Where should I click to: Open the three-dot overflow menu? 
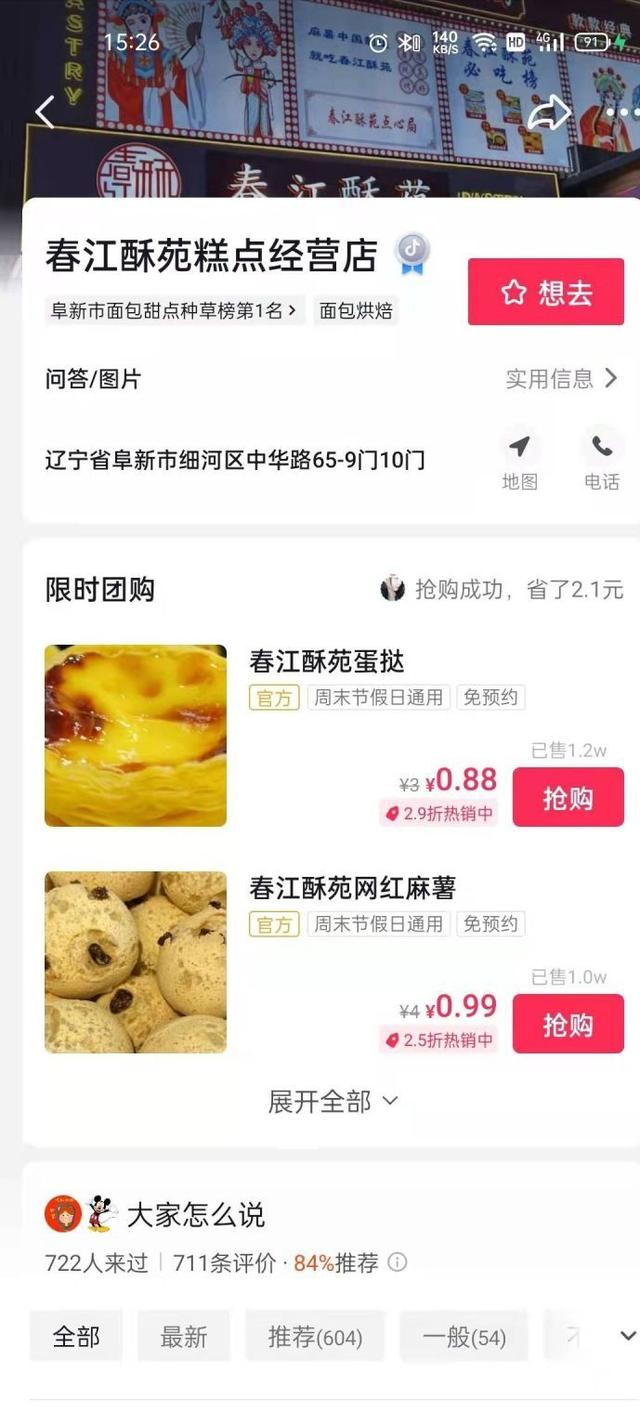click(x=622, y=113)
